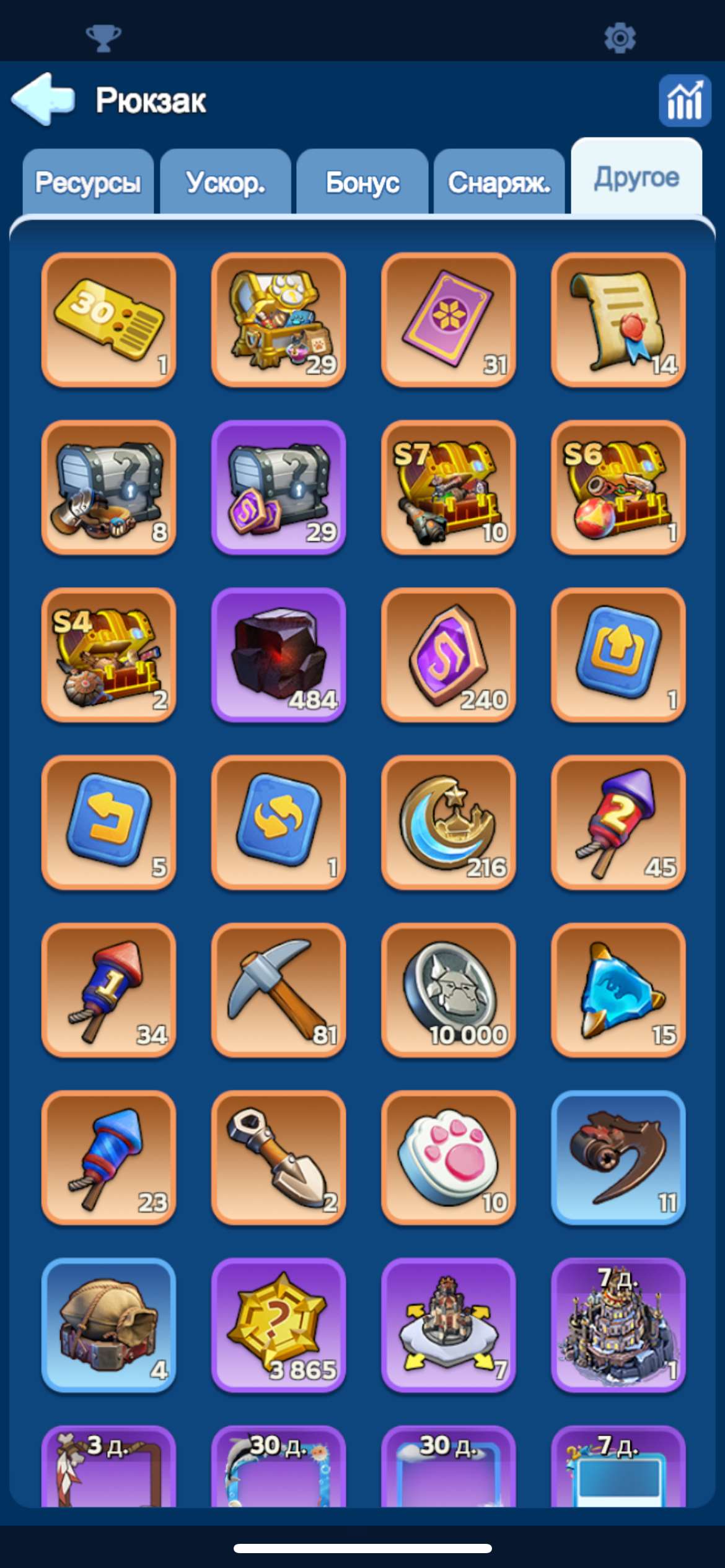Select the pickaxe item with 81
This screenshot has width=725, height=1568.
tap(279, 990)
